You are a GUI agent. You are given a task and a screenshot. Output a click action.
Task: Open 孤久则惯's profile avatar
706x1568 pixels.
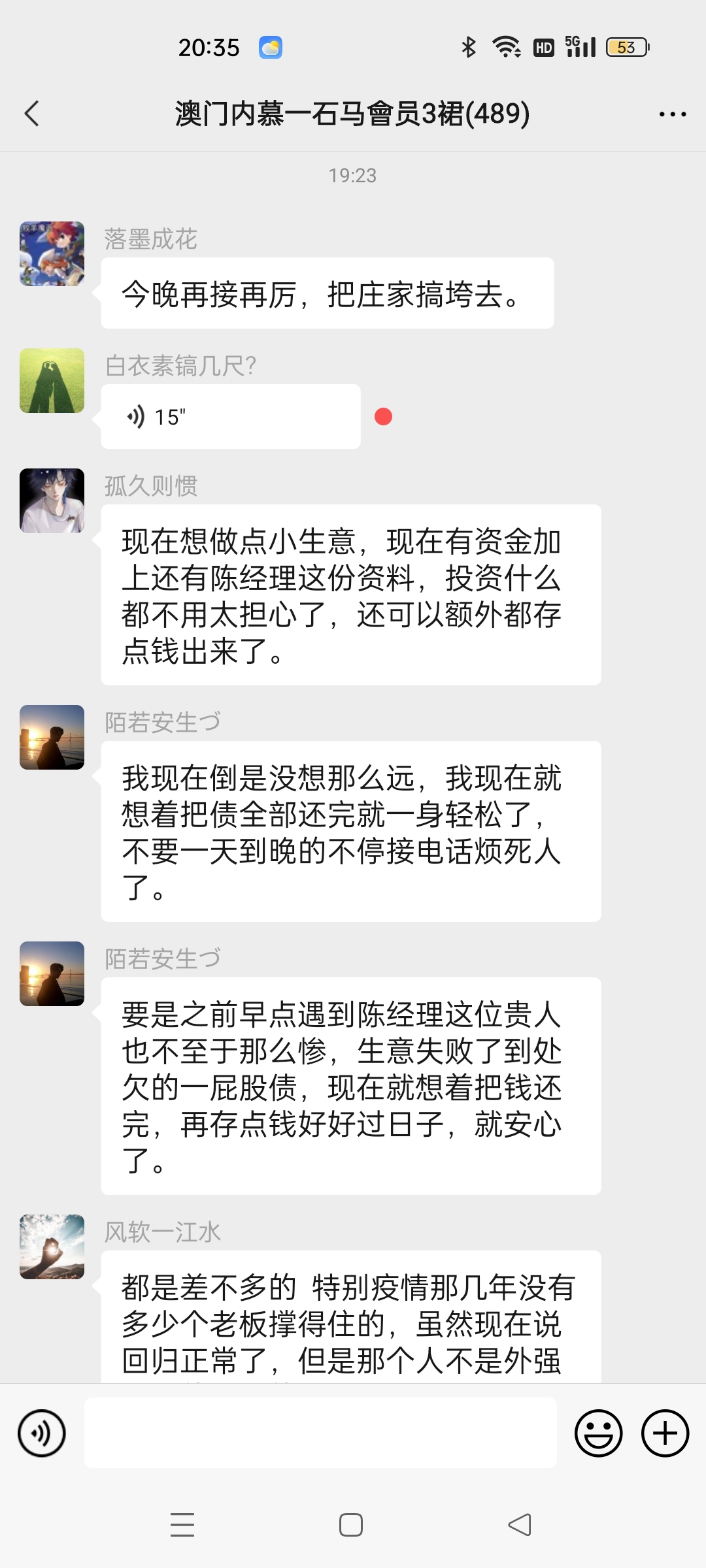pyautogui.click(x=52, y=500)
